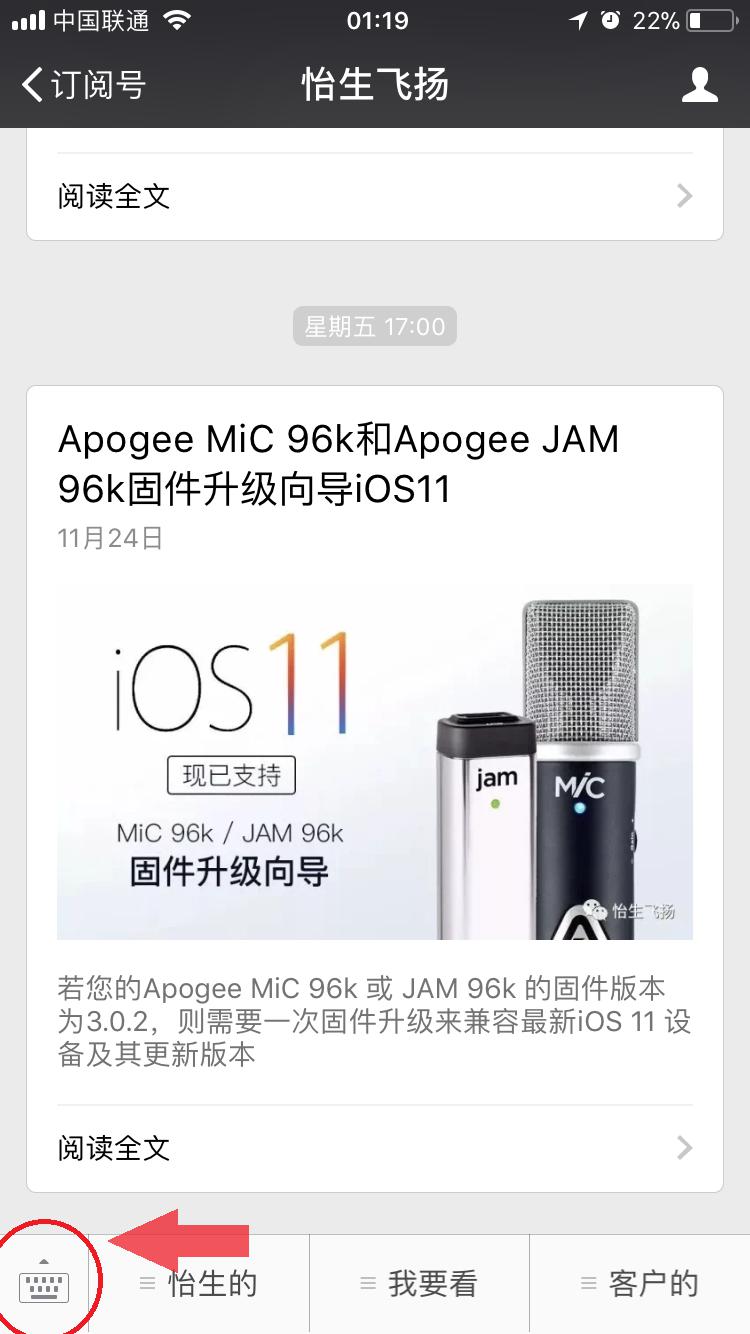Select the 客户的 menu
The height and width of the screenshot is (1334, 750).
coord(639,1284)
